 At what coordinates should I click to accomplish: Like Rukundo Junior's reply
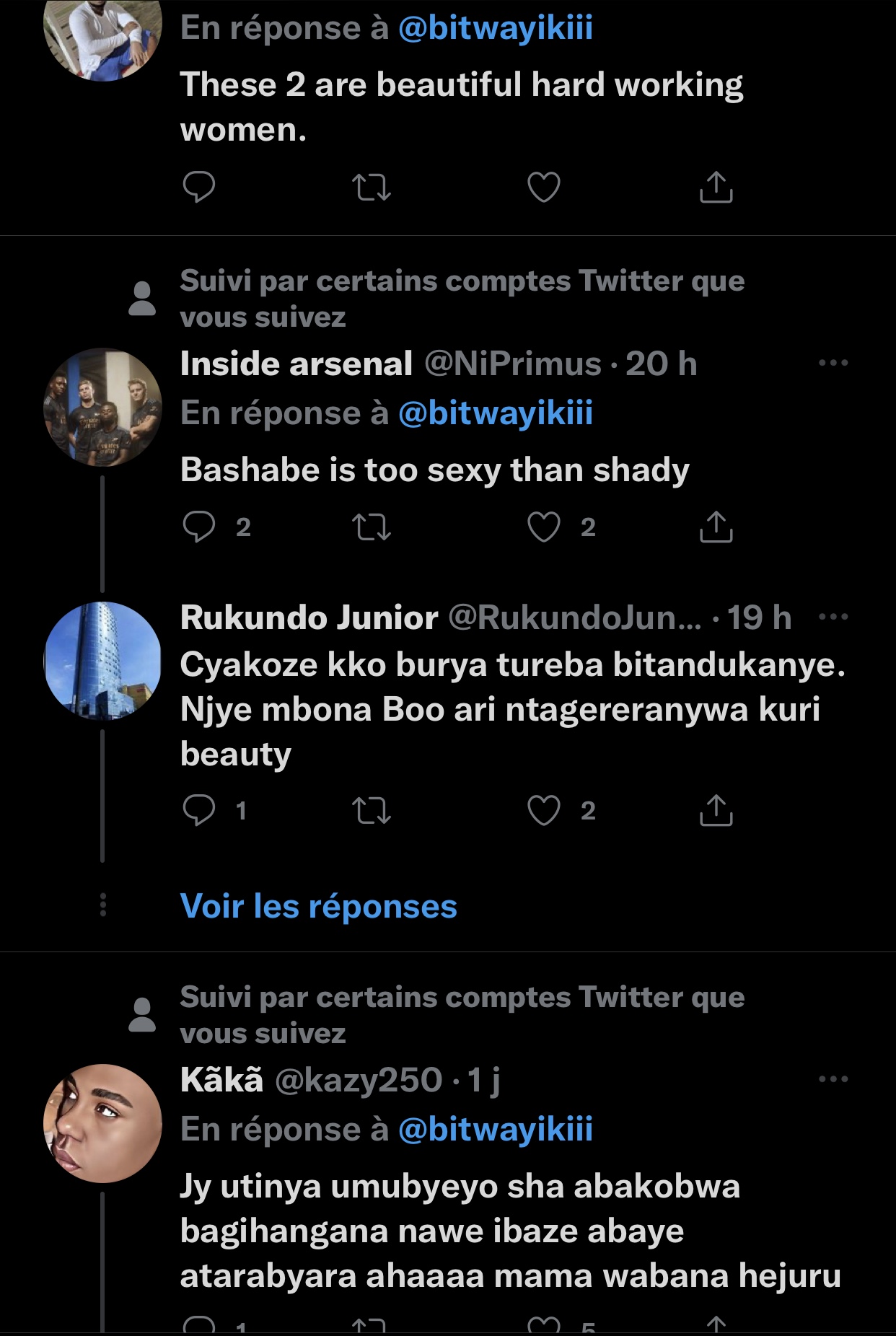click(543, 811)
